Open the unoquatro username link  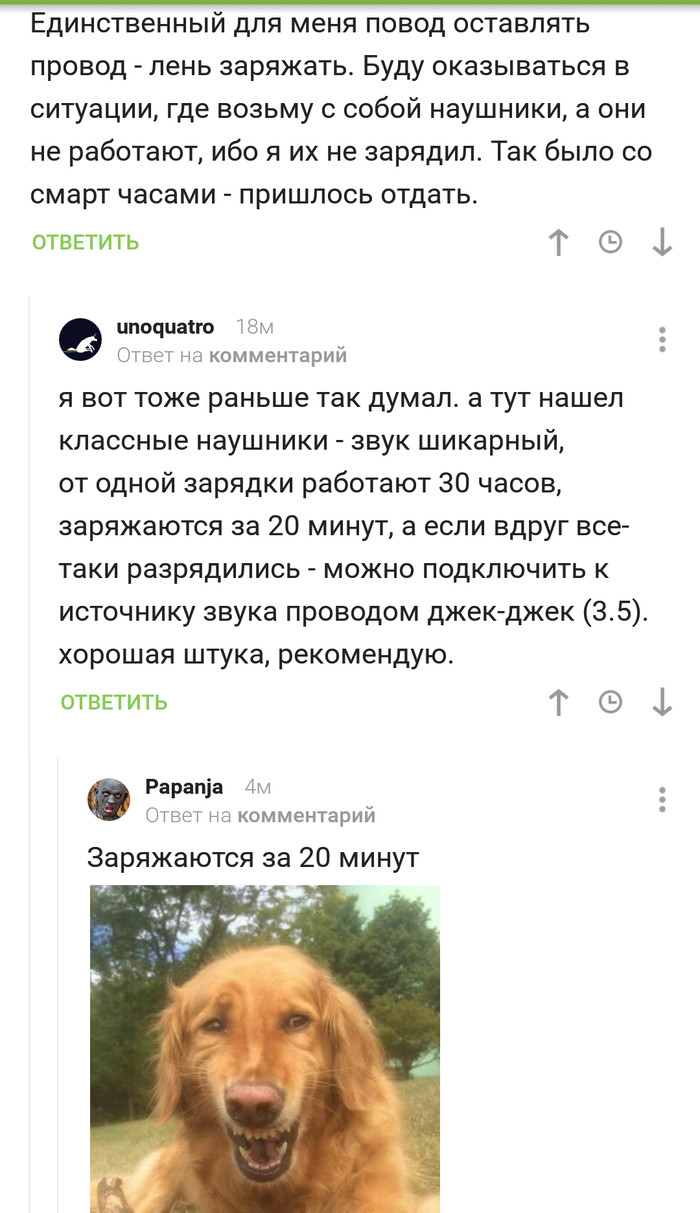pos(165,327)
